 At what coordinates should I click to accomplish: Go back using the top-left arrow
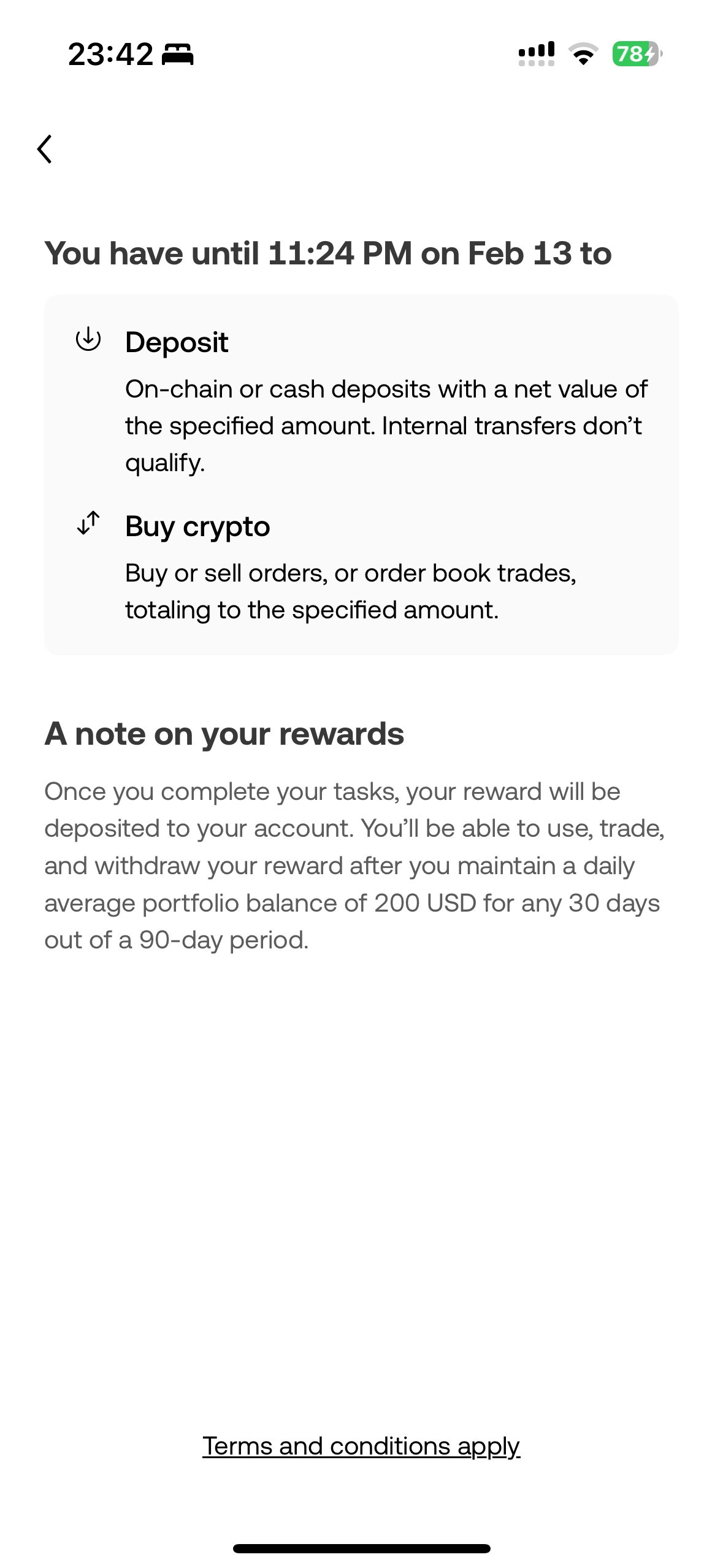[45, 149]
